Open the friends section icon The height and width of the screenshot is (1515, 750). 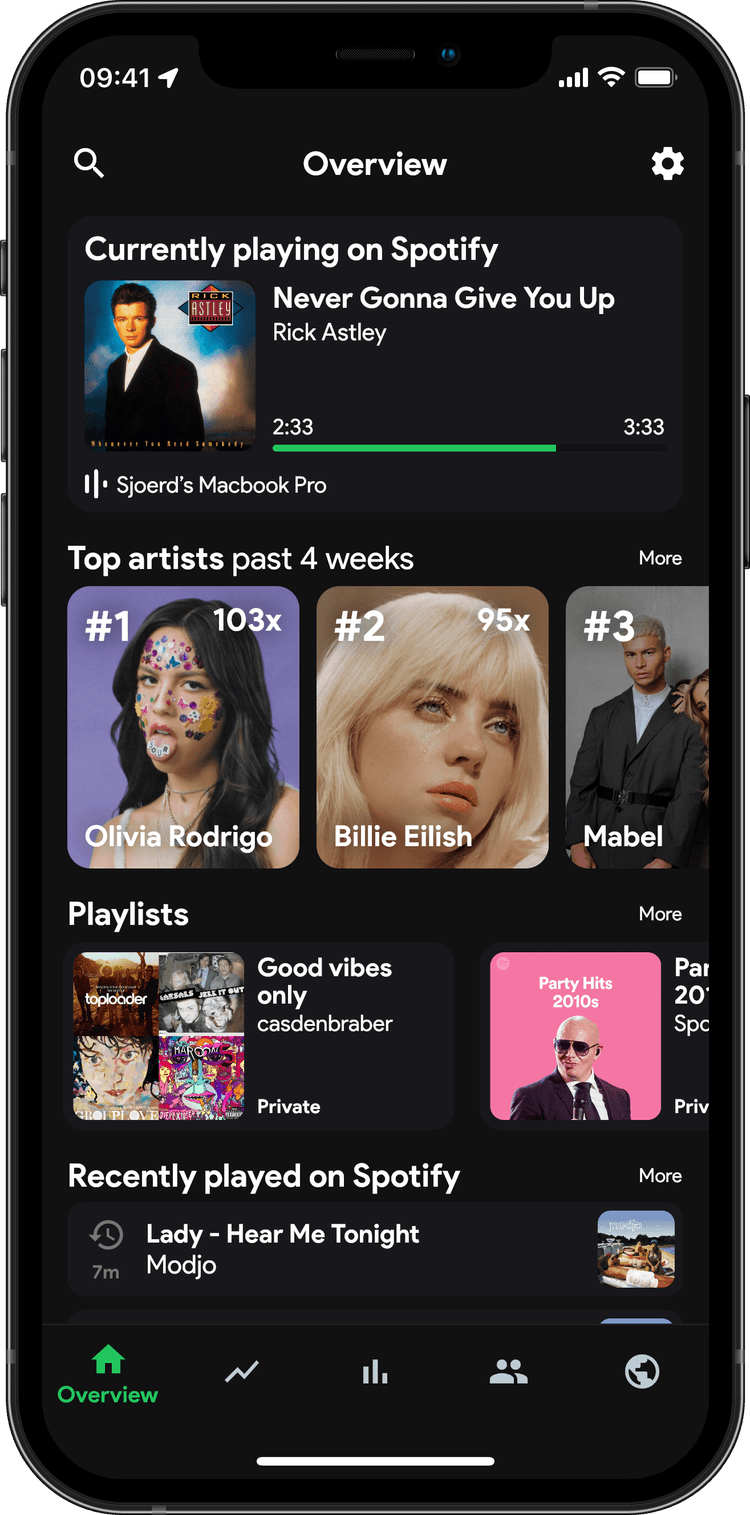508,1371
